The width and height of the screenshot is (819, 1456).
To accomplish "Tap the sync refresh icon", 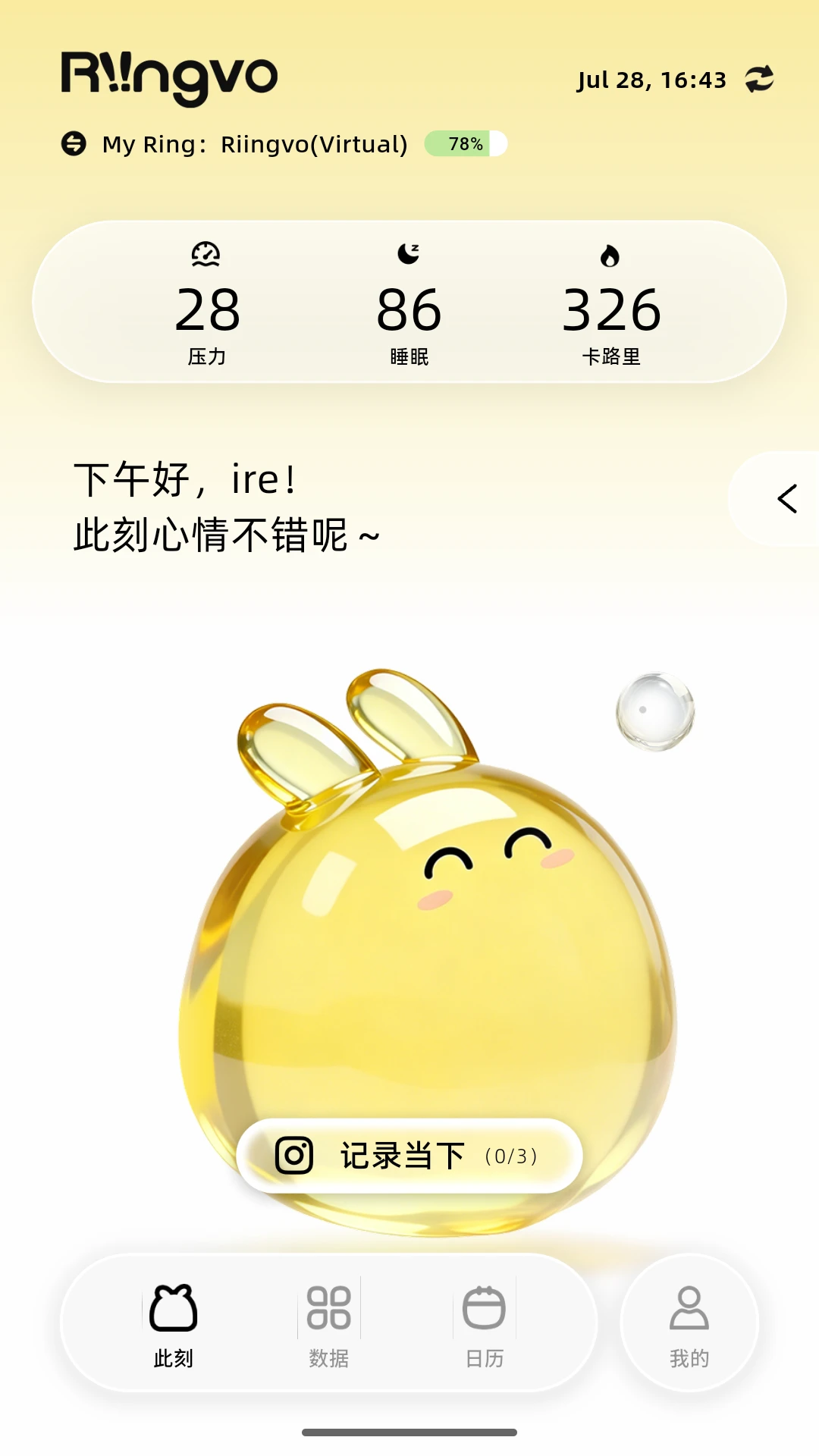I will tap(759, 79).
